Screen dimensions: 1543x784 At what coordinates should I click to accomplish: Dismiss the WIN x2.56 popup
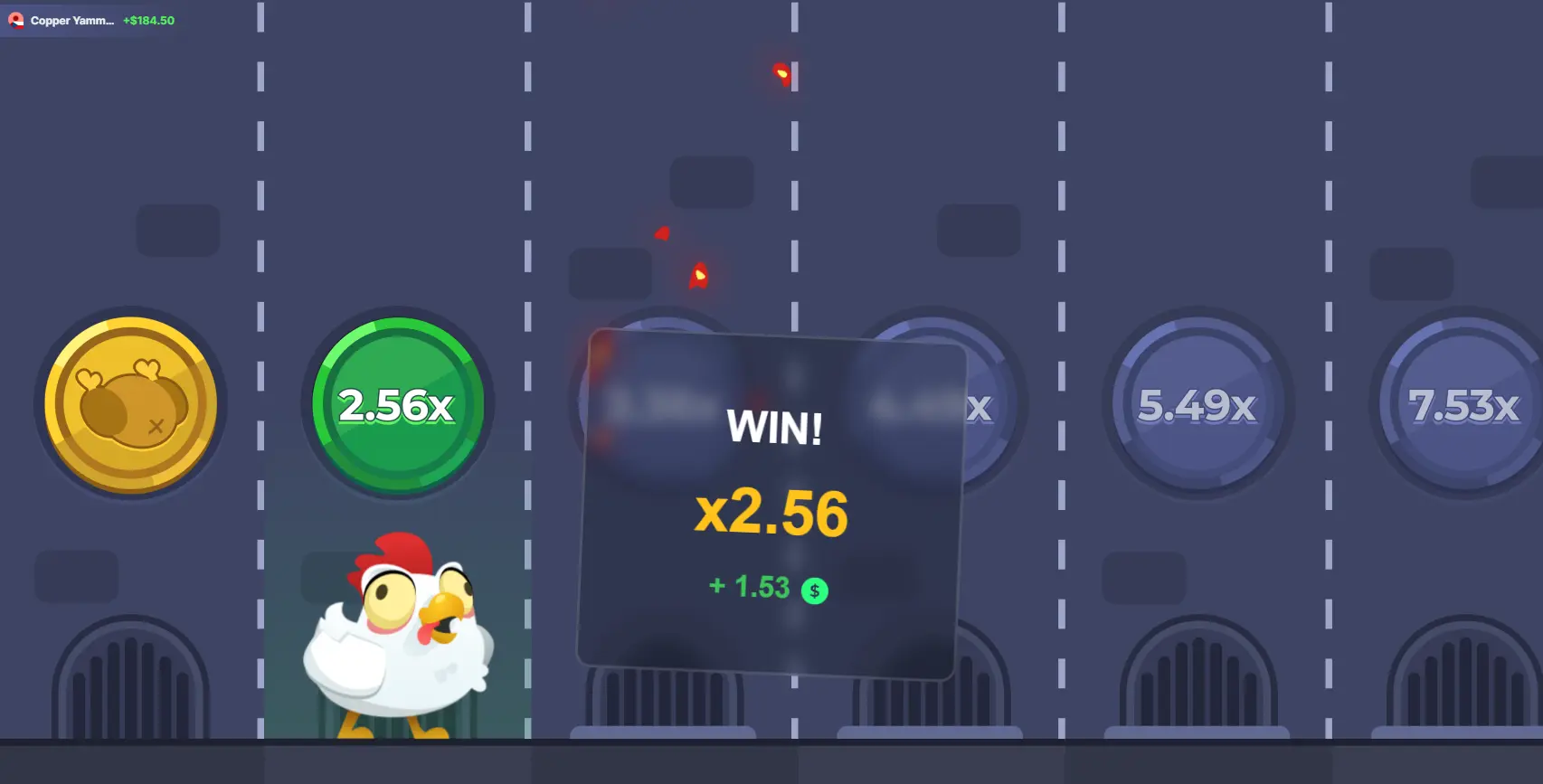[x=771, y=506]
